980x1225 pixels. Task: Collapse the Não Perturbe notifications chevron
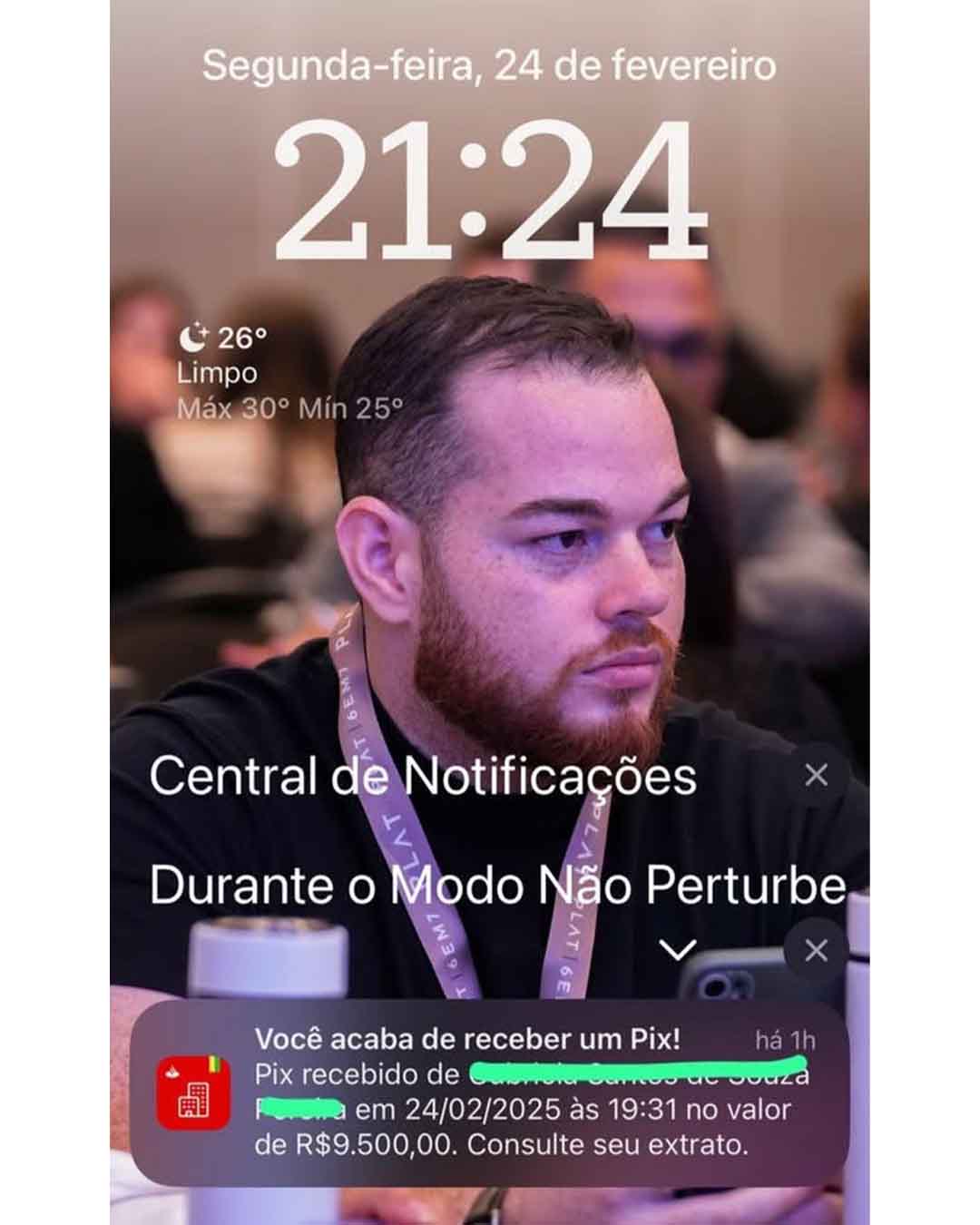coord(678,950)
